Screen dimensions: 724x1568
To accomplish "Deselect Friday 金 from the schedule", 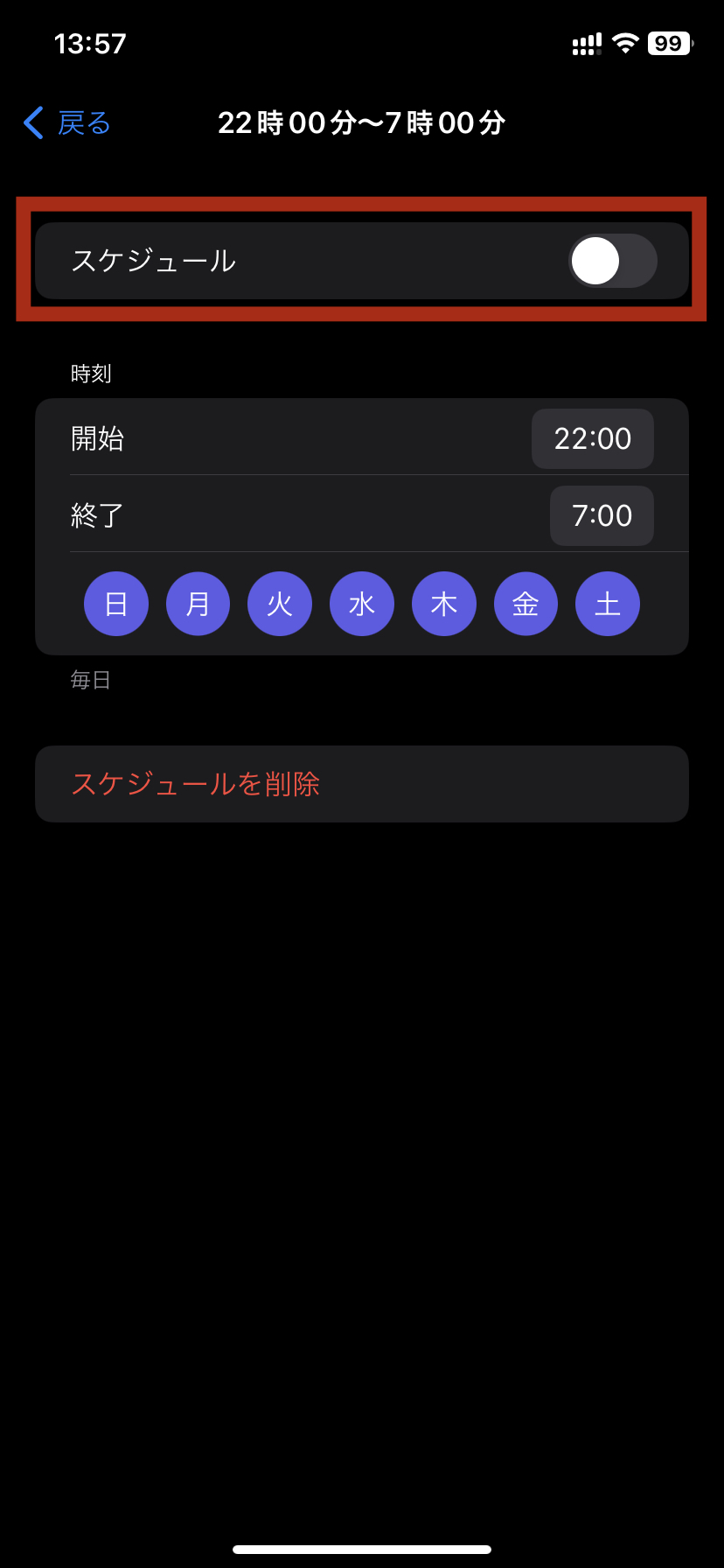I will click(526, 604).
